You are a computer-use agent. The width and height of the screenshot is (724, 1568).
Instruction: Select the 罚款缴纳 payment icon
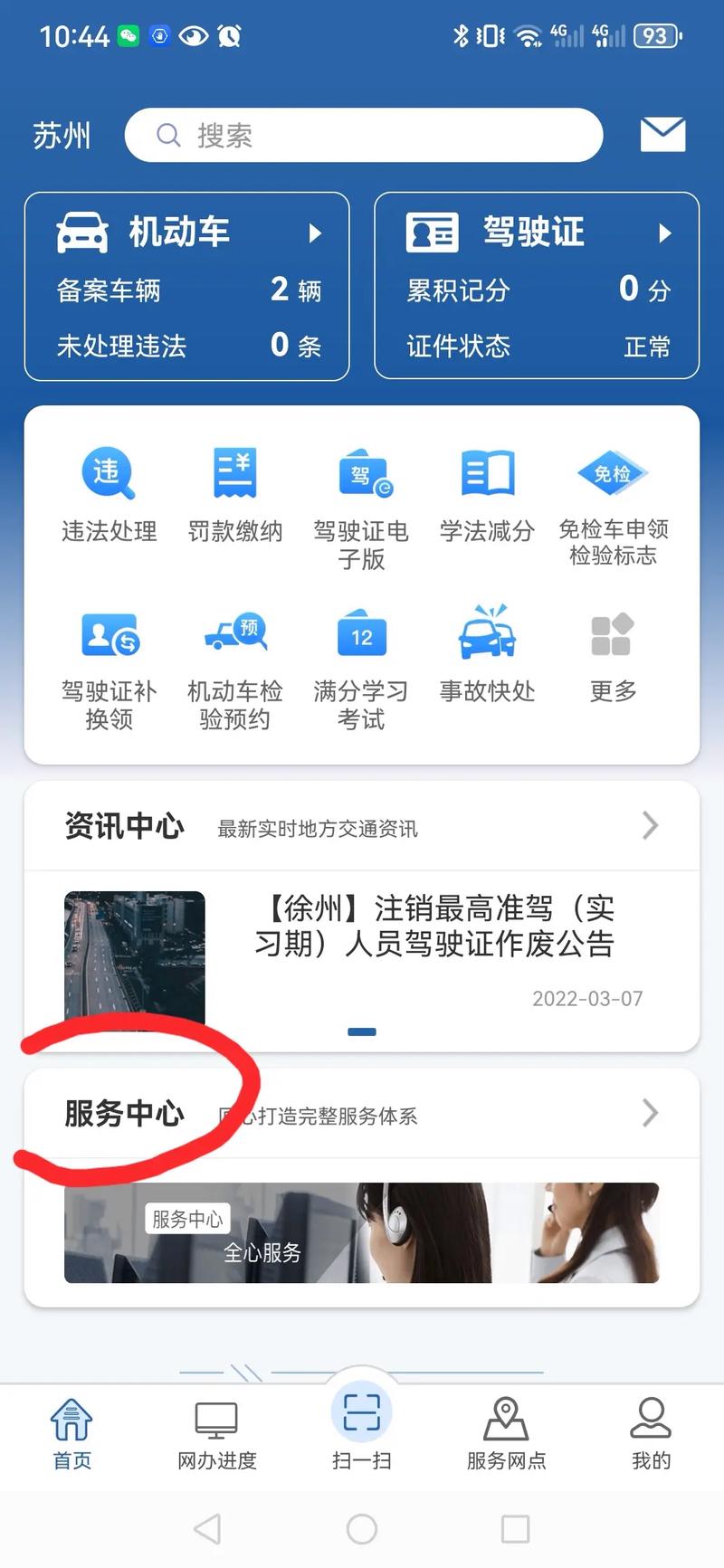[x=234, y=493]
